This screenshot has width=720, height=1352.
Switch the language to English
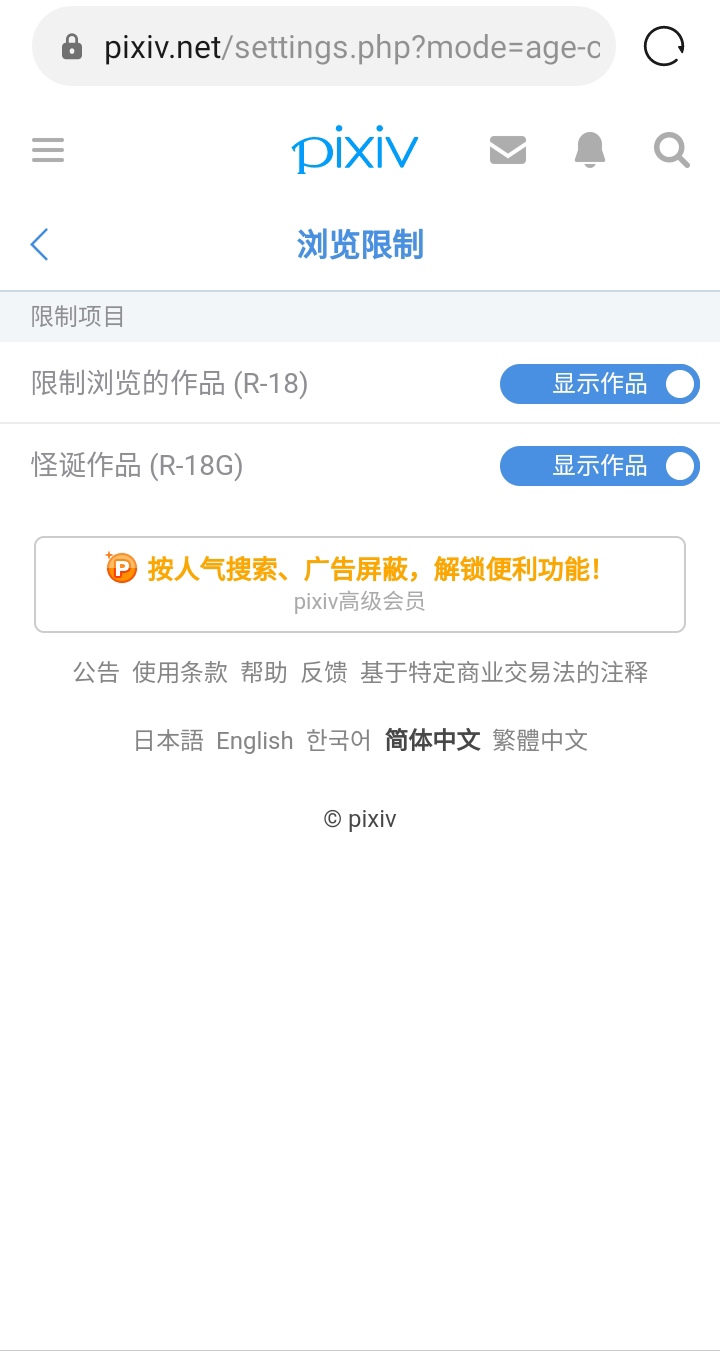[x=254, y=740]
